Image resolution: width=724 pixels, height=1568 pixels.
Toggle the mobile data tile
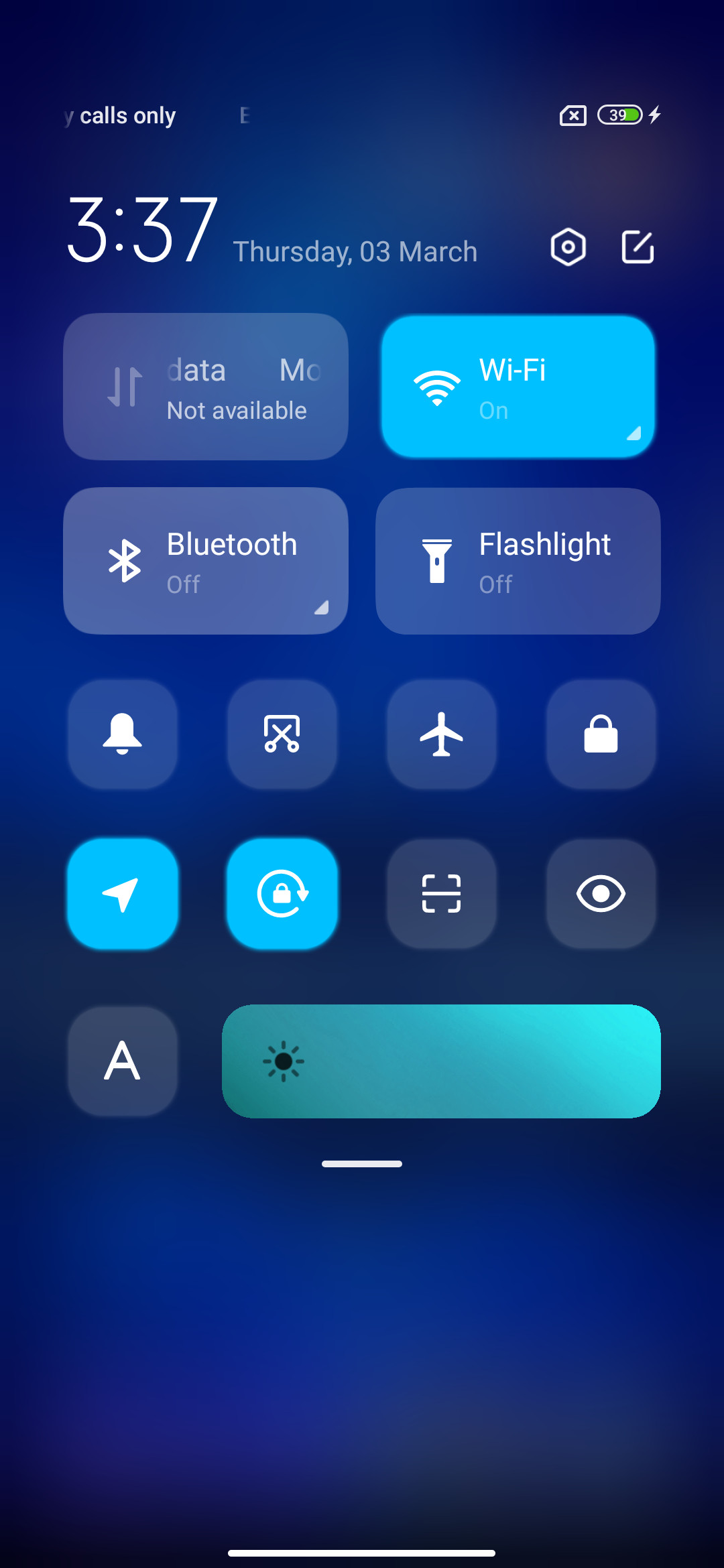[x=206, y=387]
